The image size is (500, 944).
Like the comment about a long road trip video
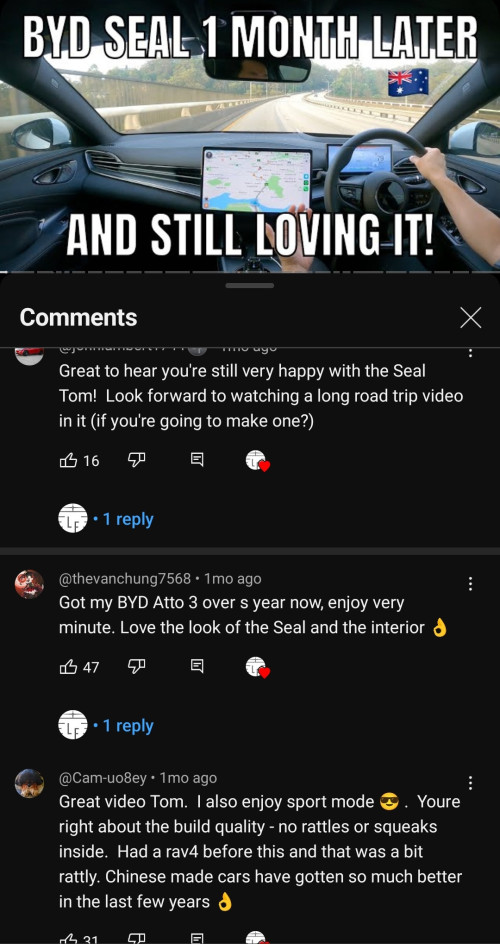[69, 461]
